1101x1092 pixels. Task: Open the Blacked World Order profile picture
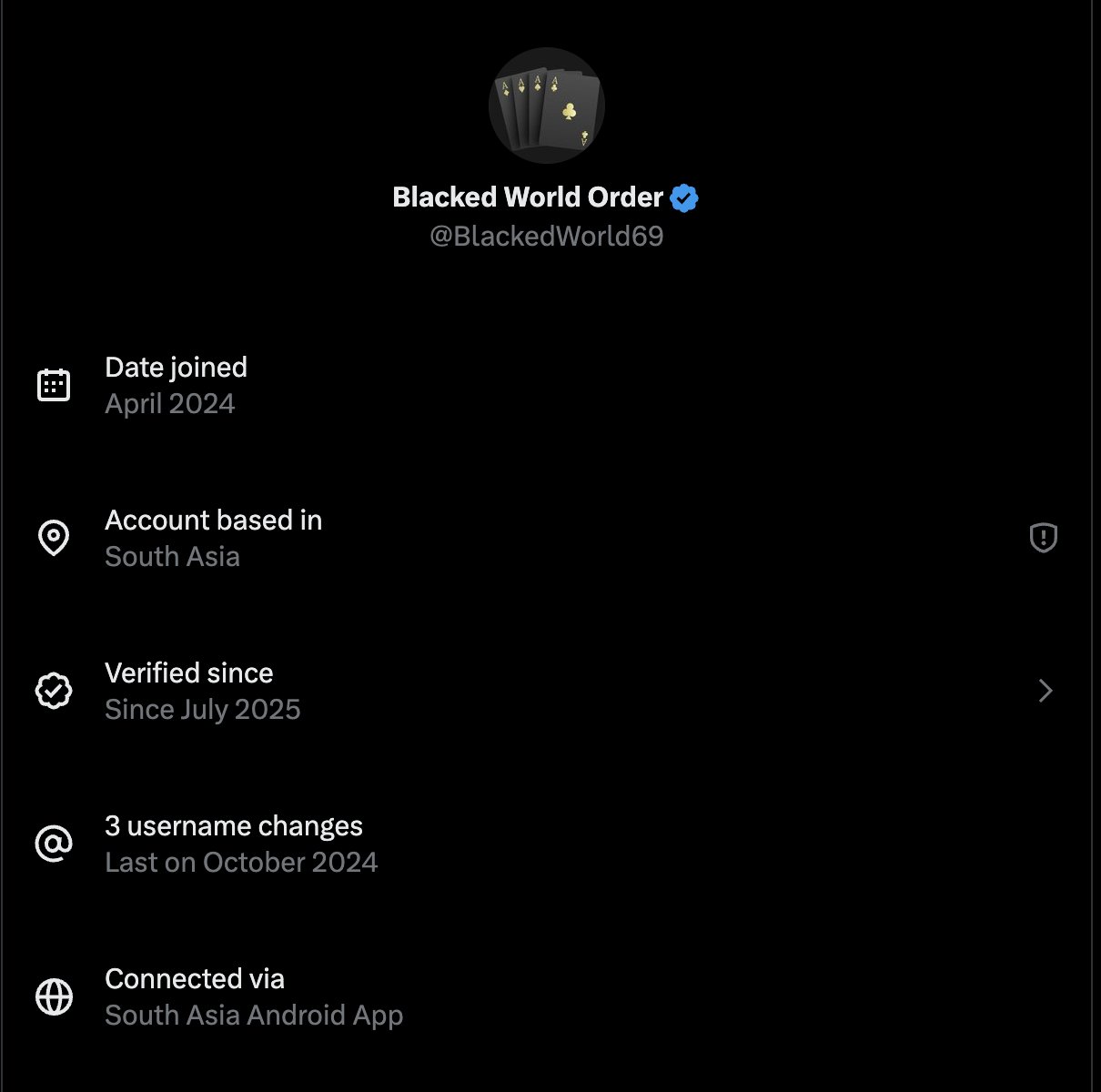tap(547, 106)
